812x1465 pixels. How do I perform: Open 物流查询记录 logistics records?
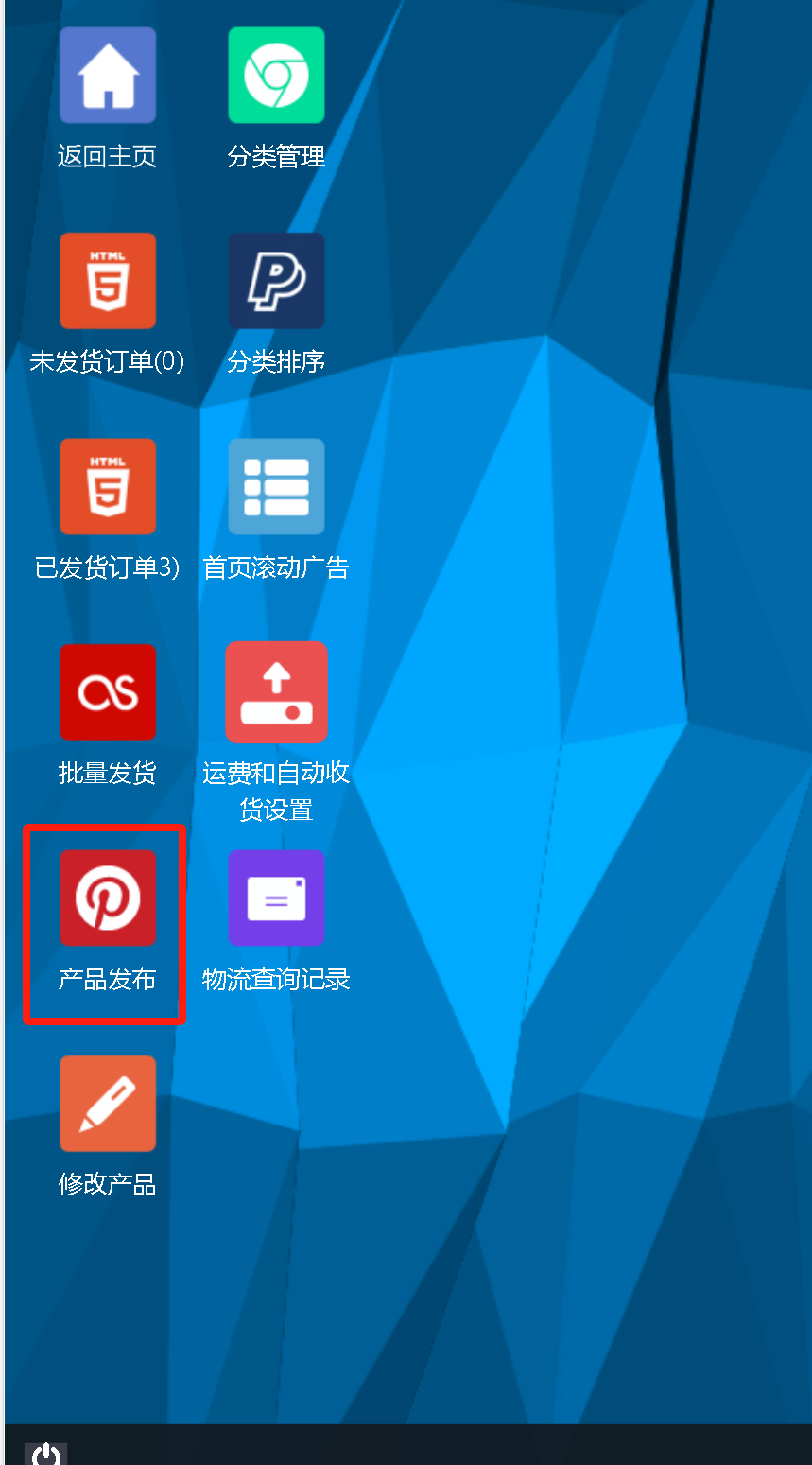(276, 898)
